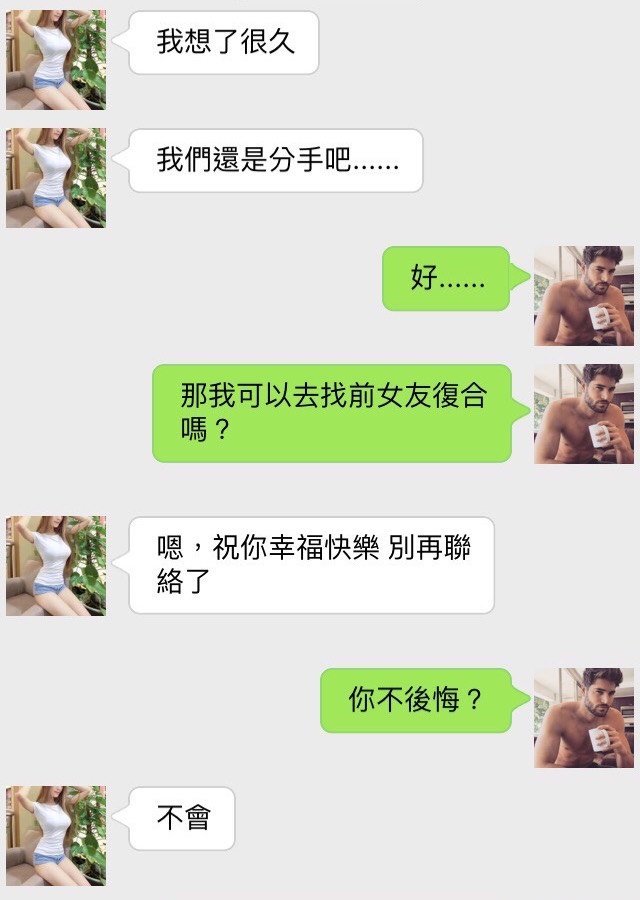
Task: Open sender's avatar beside '我想了很久' message
Action: (x=55, y=59)
